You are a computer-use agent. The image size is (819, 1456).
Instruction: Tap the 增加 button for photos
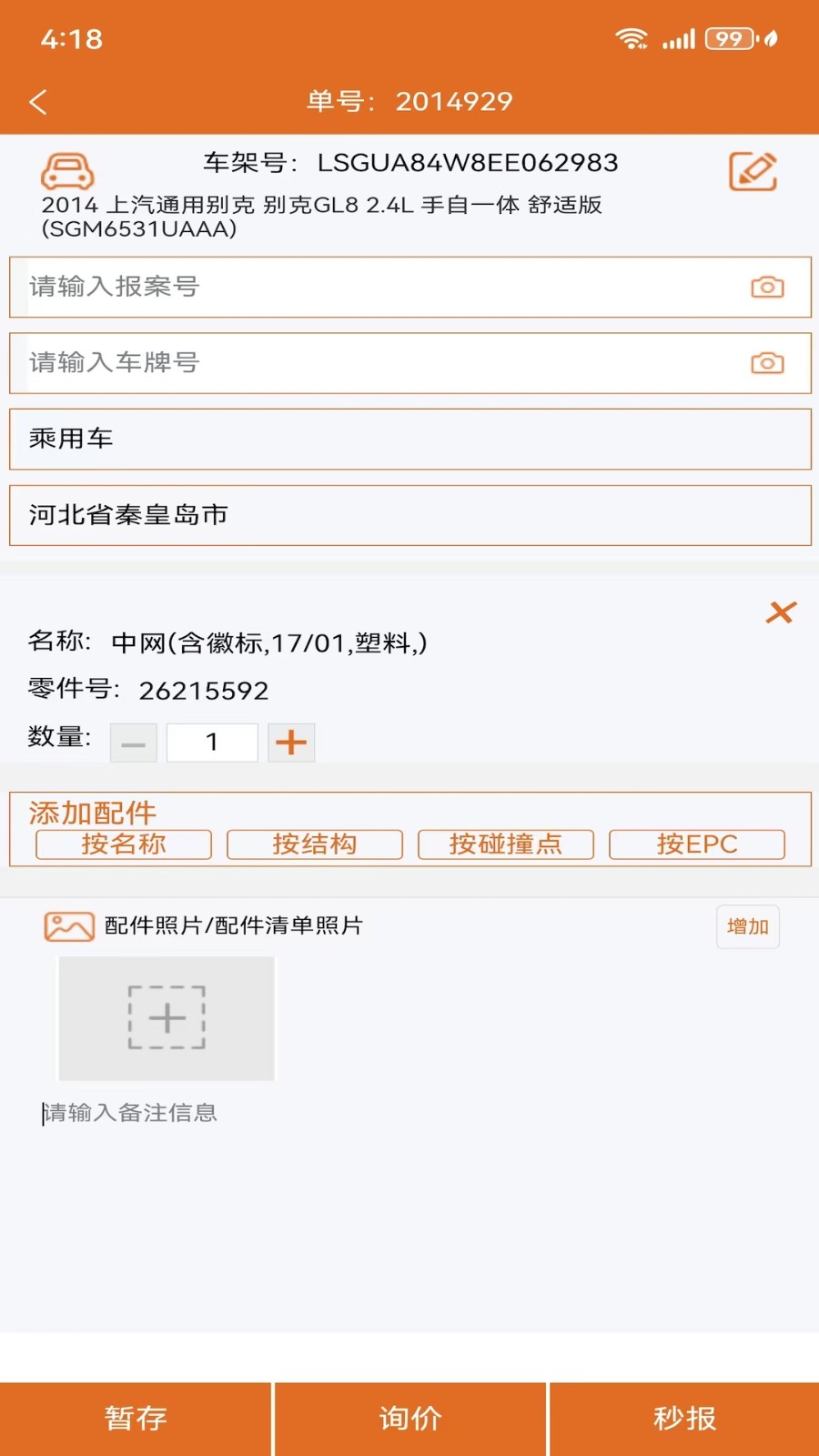coord(747,926)
